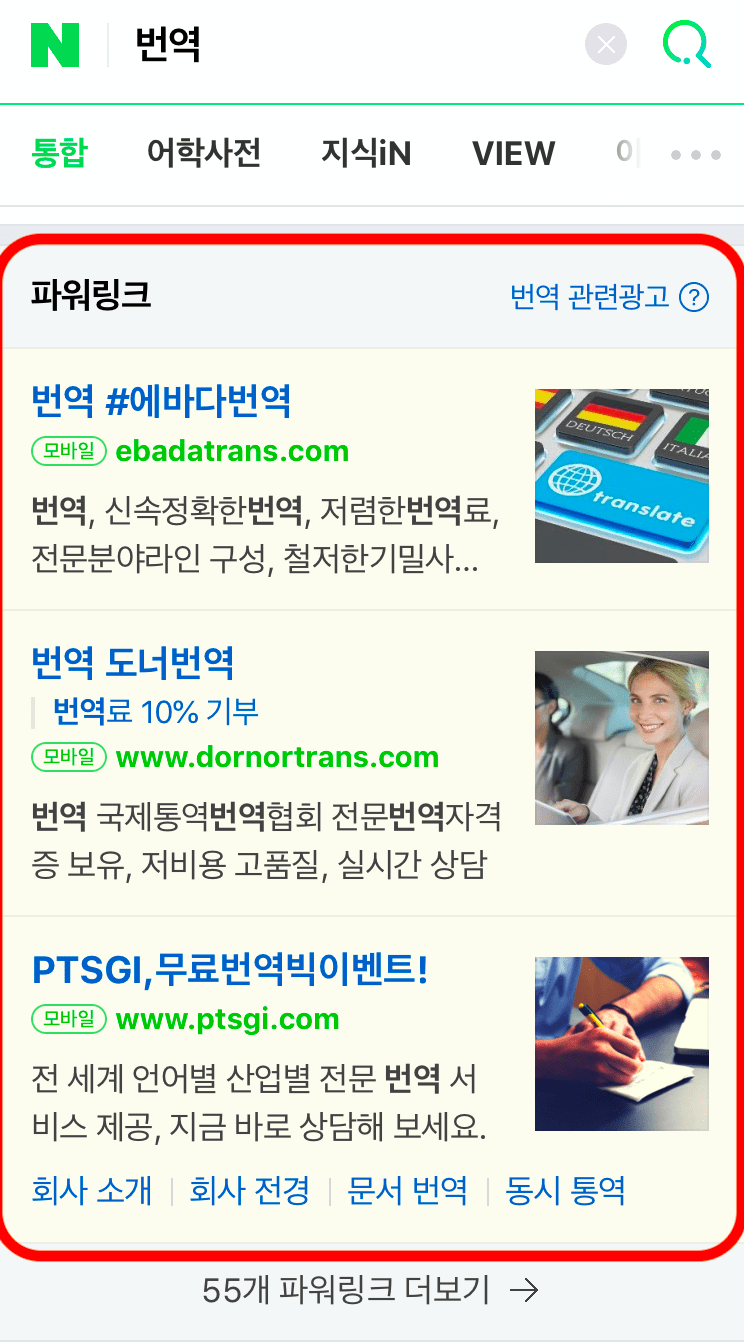Tap the 모바일 badge on dornortrans.com ad
The width and height of the screenshot is (744, 1342).
coord(68,757)
